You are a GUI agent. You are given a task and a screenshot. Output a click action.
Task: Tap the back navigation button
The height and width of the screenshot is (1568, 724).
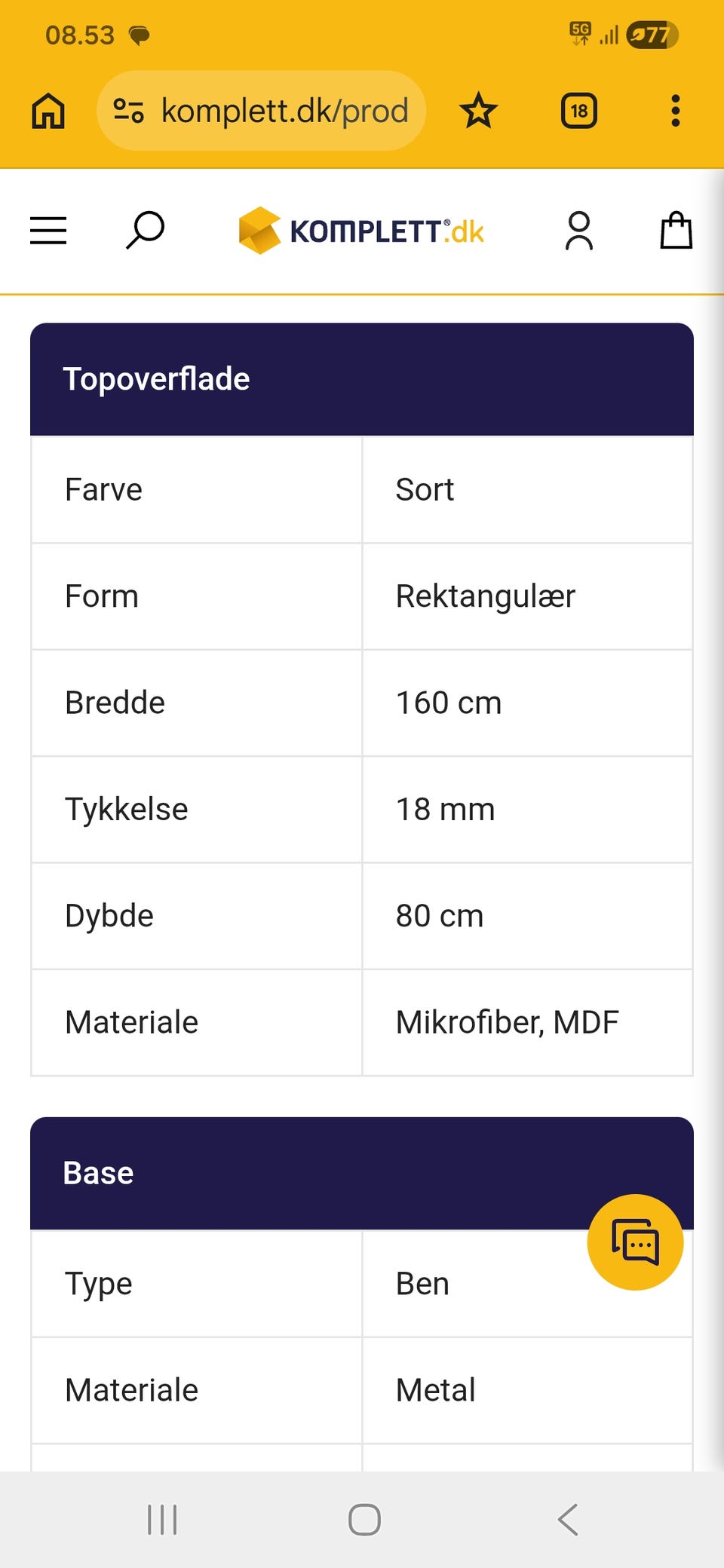click(x=568, y=1520)
